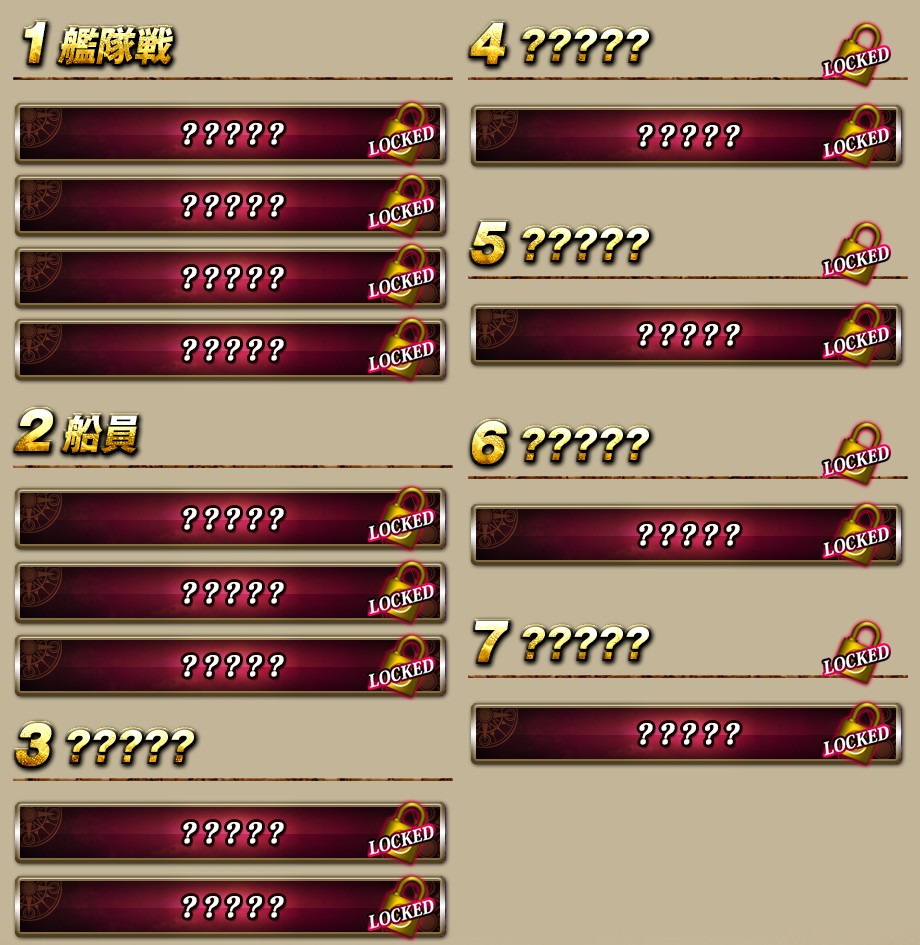Open the first locked entry under 艦隊戦
Screen dimensions: 920x945
click(x=230, y=134)
